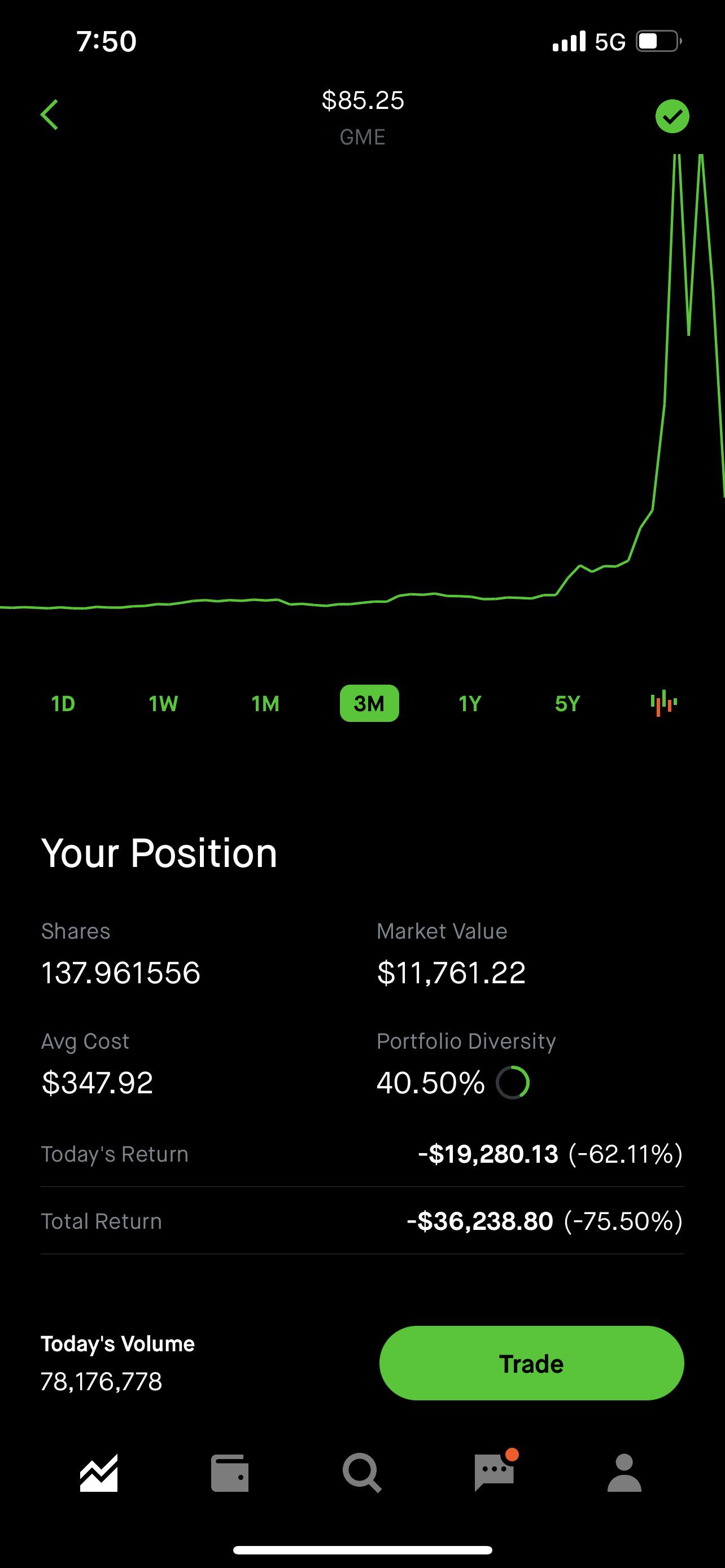725x1568 pixels.
Task: Switch to the 1W chart tab
Action: pos(163,703)
